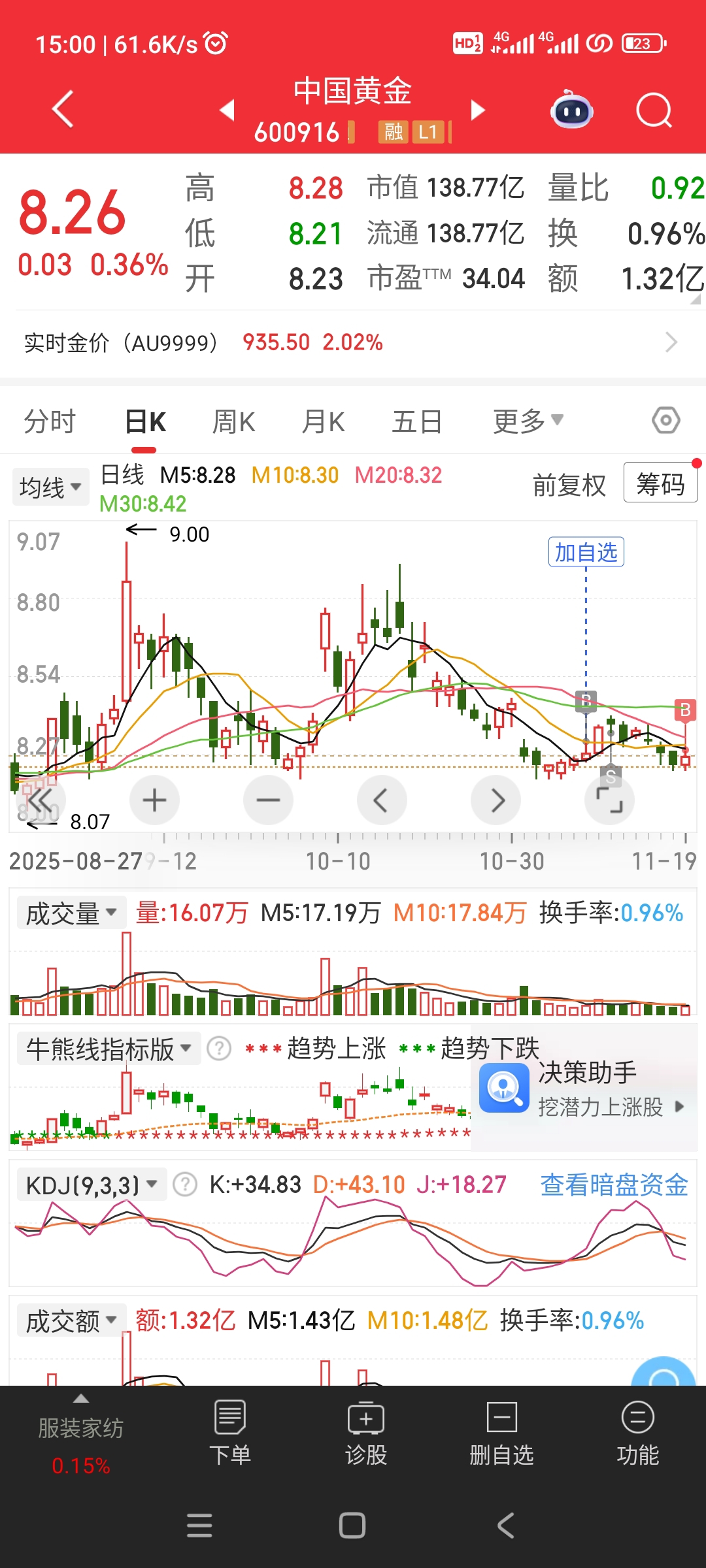Viewport: 706px width, 1568px height.
Task: Open real-time gold price AU9999 row
Action: 353,342
